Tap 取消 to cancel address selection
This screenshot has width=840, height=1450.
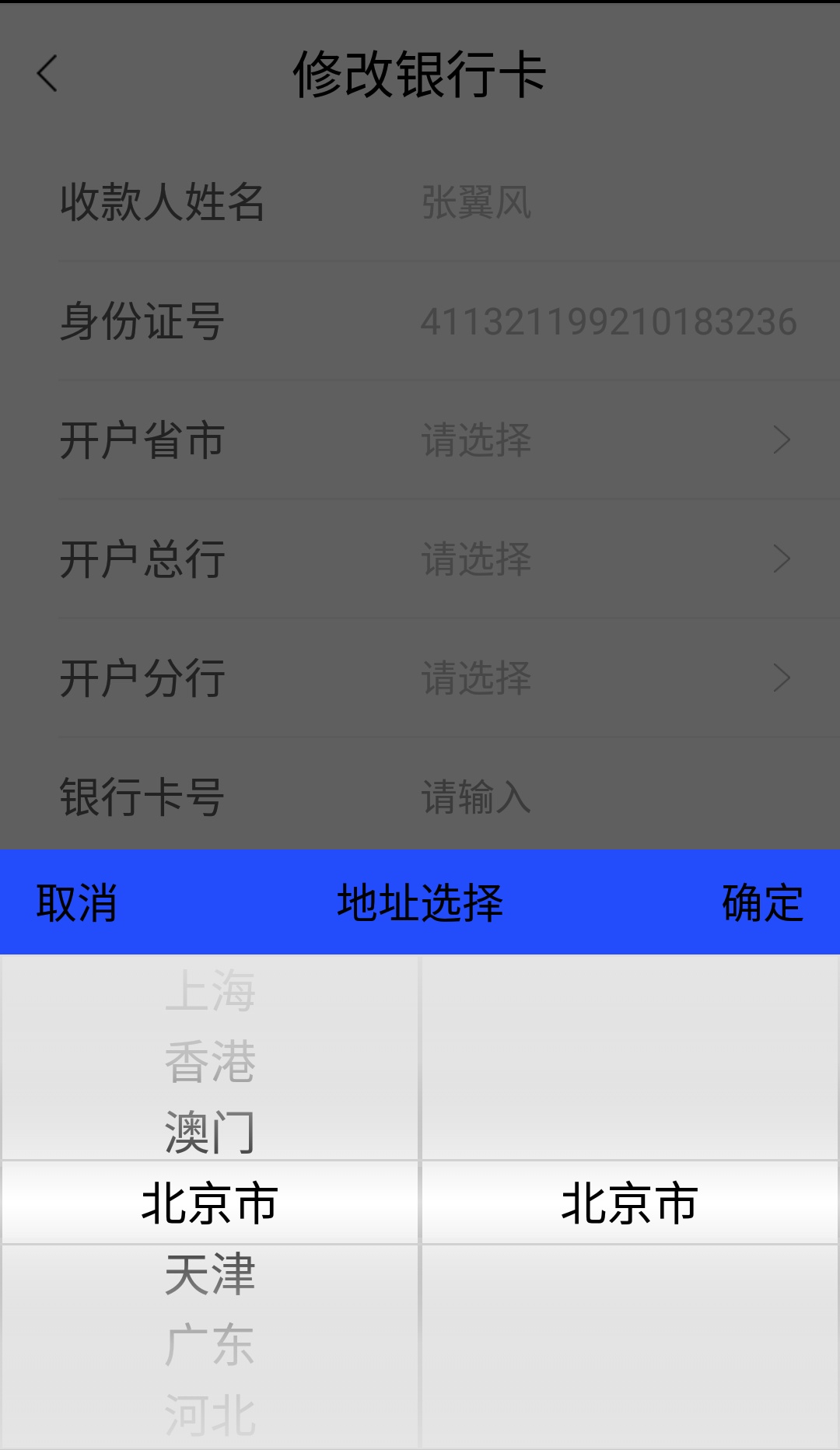[76, 902]
